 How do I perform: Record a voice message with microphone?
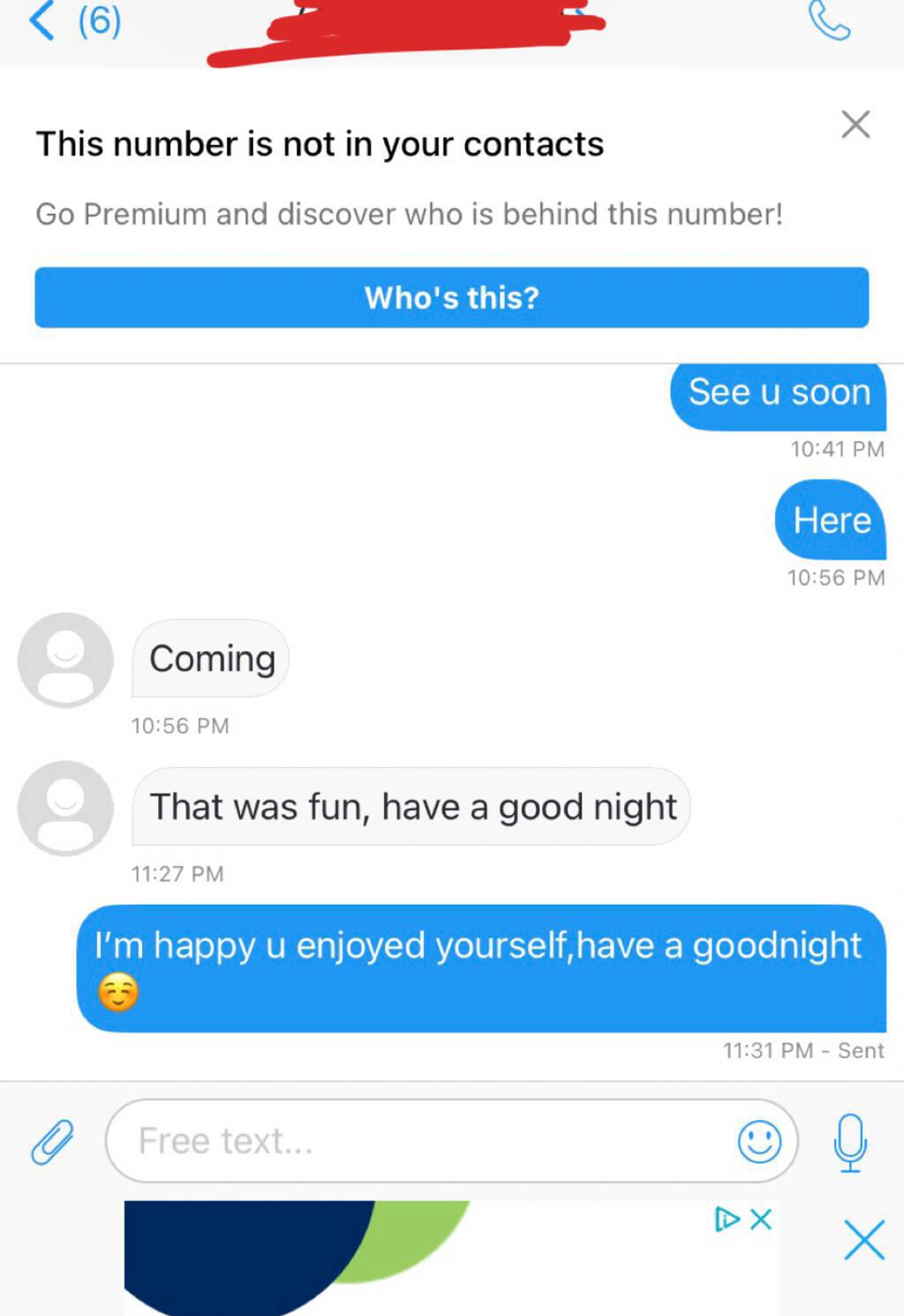pyautogui.click(x=850, y=1141)
